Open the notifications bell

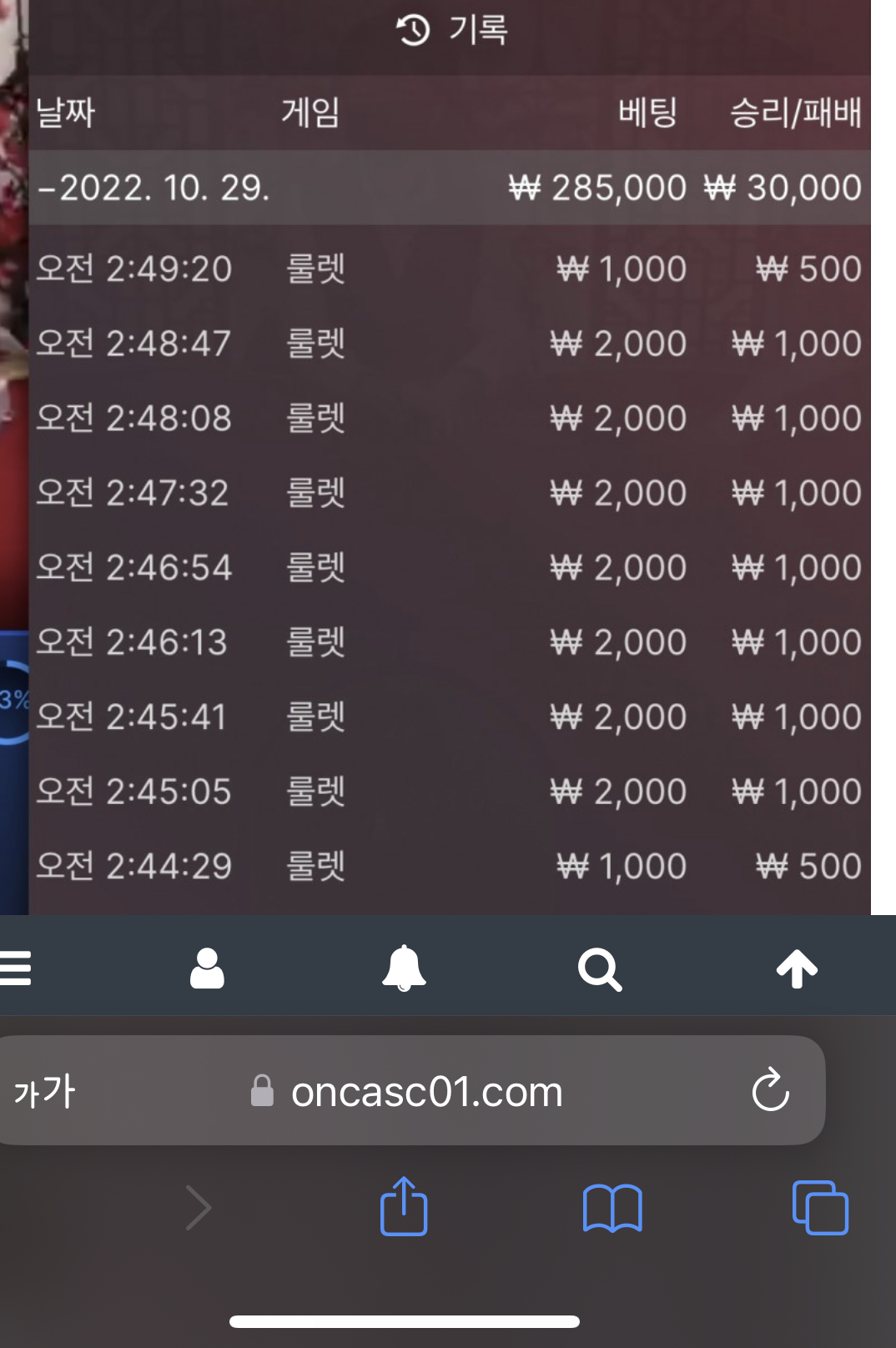pos(404,969)
